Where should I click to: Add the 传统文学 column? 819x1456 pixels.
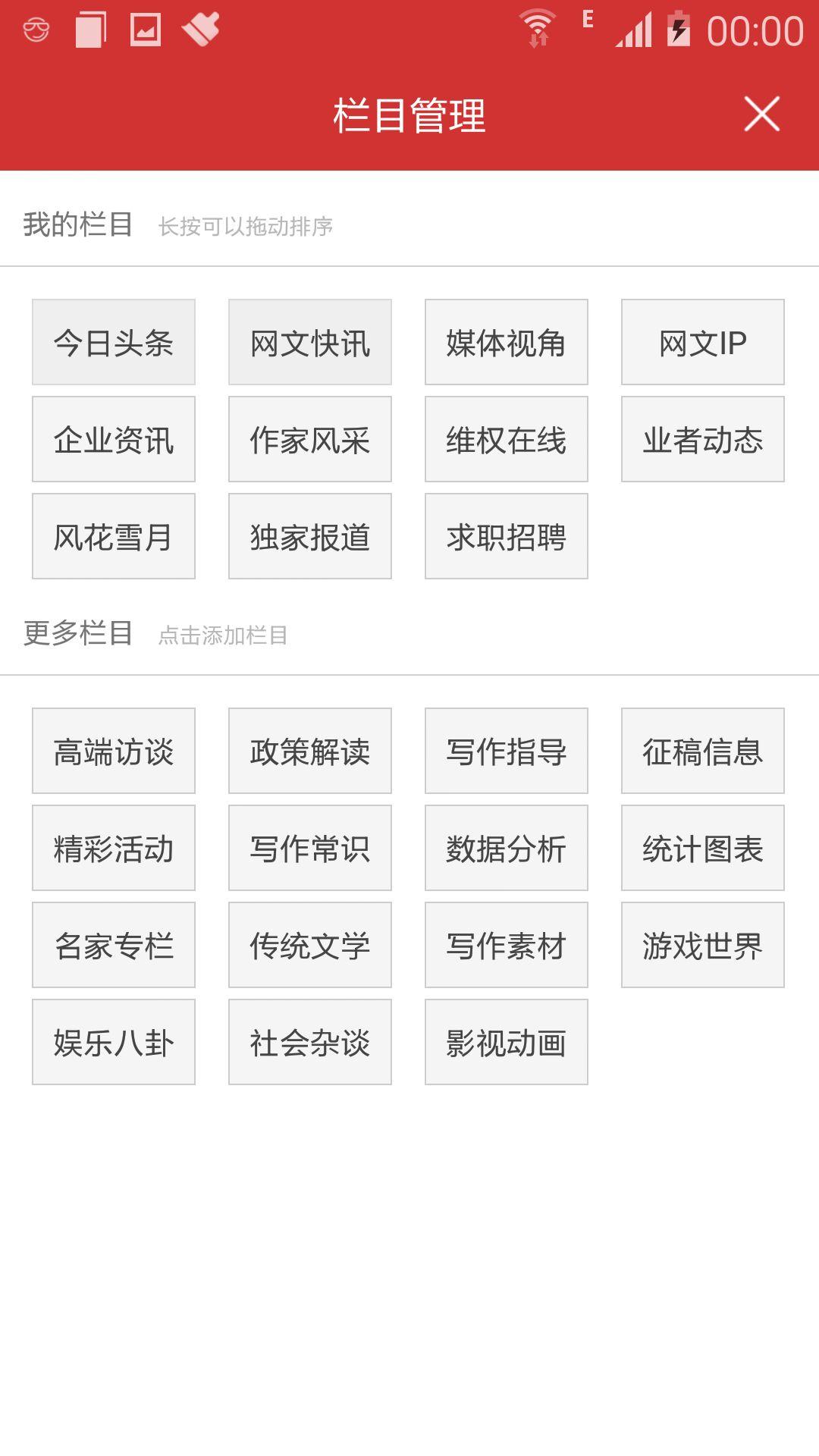click(x=310, y=945)
